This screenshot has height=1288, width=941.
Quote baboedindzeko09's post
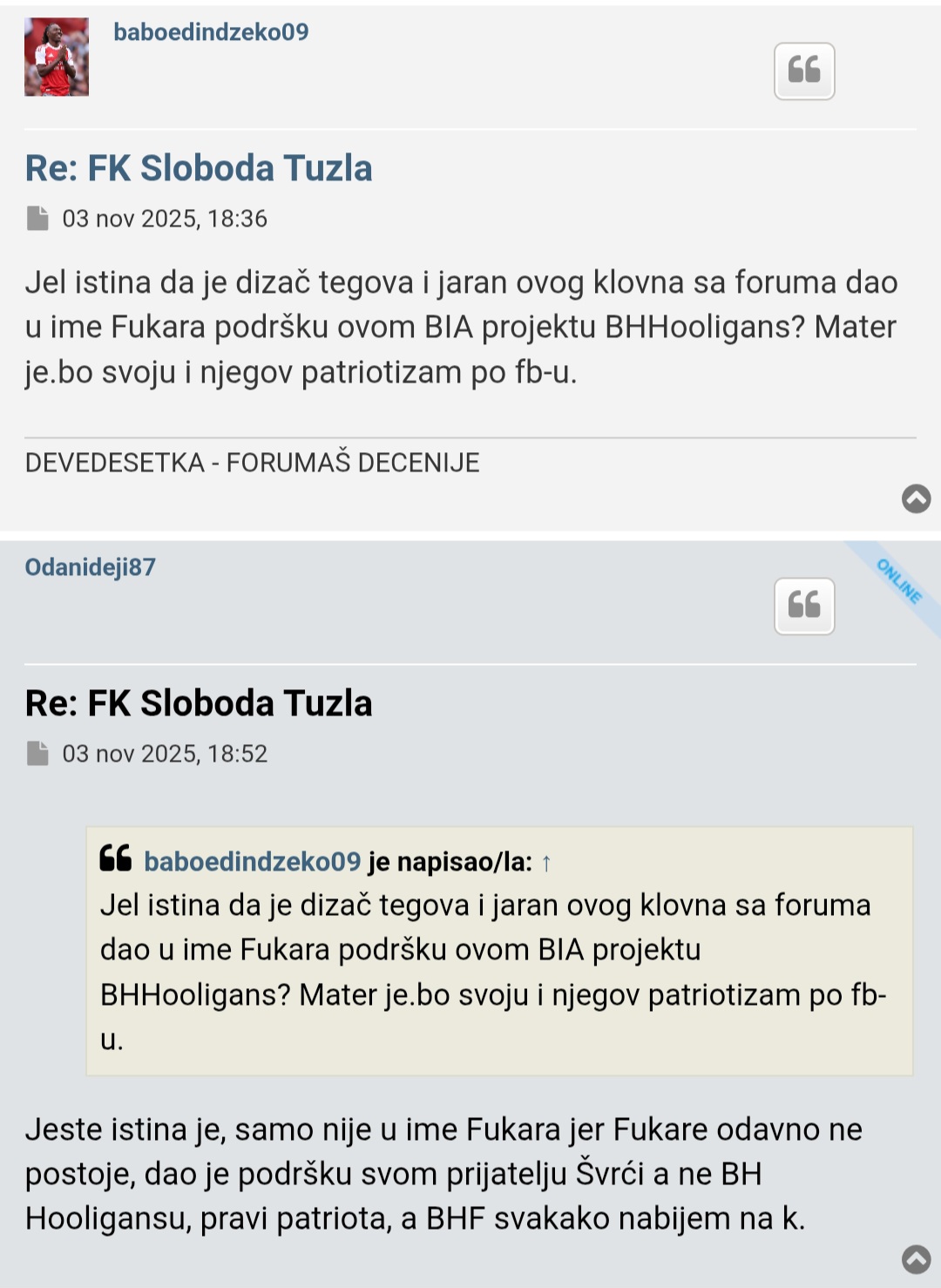[804, 71]
